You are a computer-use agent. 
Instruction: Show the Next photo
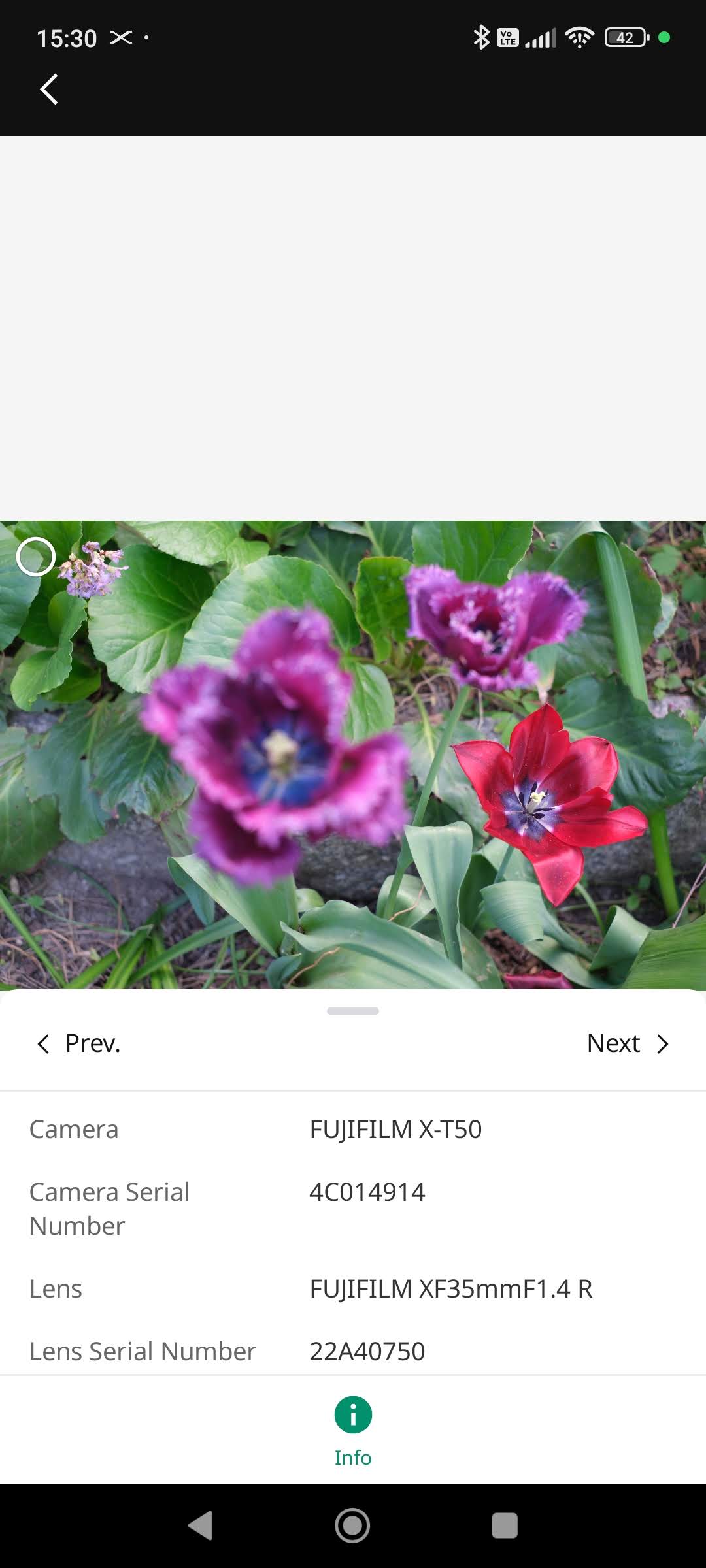[x=628, y=1043]
